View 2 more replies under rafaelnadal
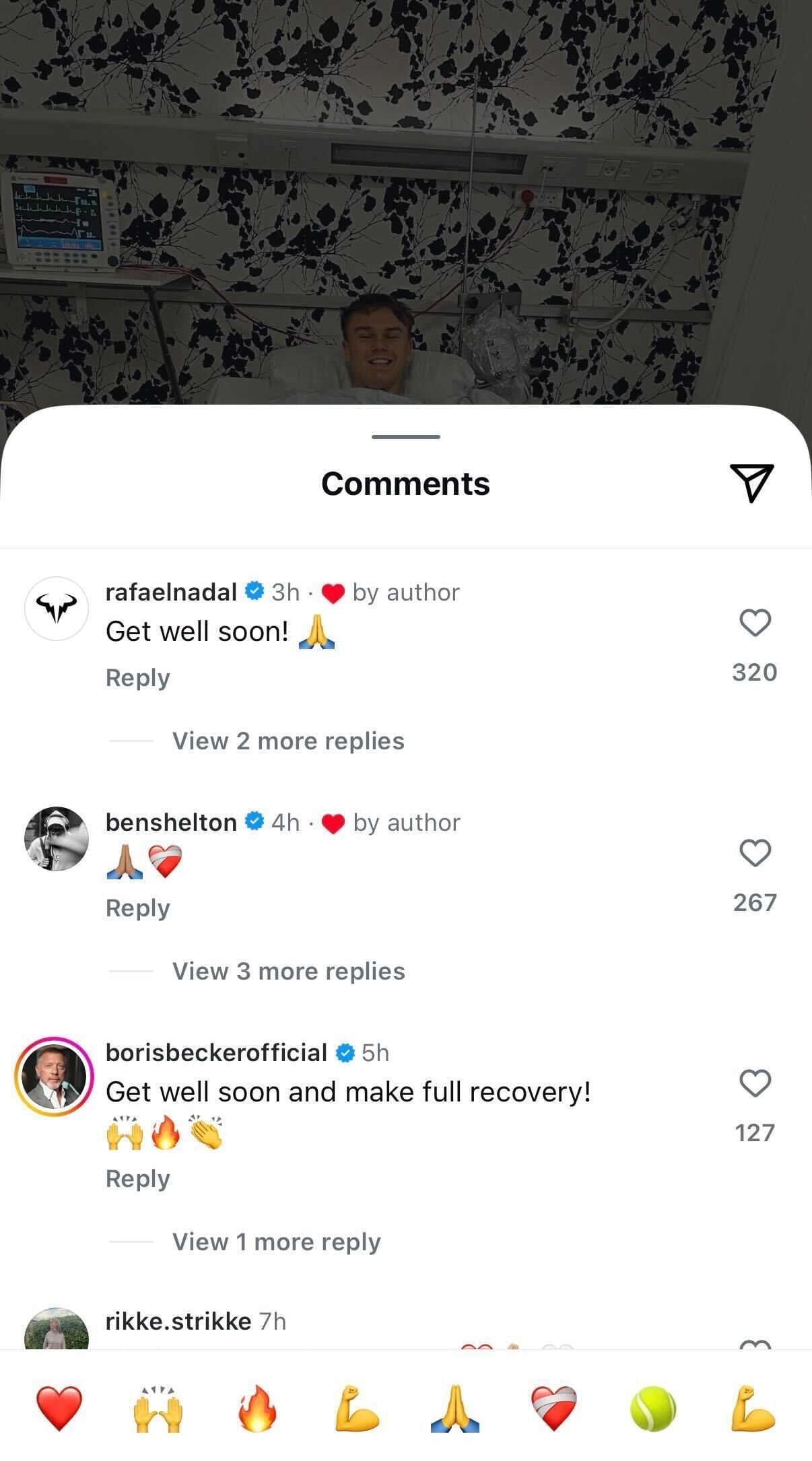The width and height of the screenshot is (812, 1461). click(288, 741)
